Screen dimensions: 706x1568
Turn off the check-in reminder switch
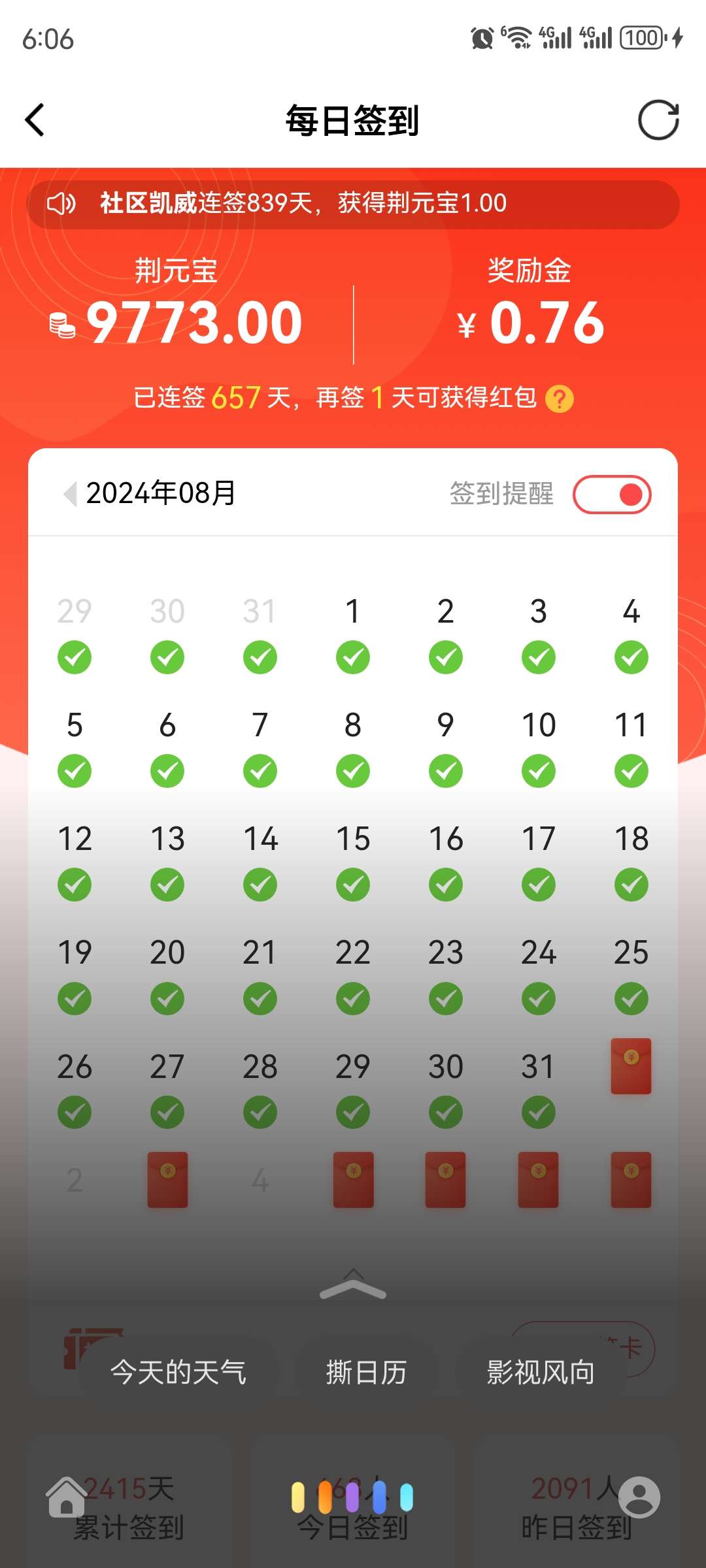tap(612, 495)
